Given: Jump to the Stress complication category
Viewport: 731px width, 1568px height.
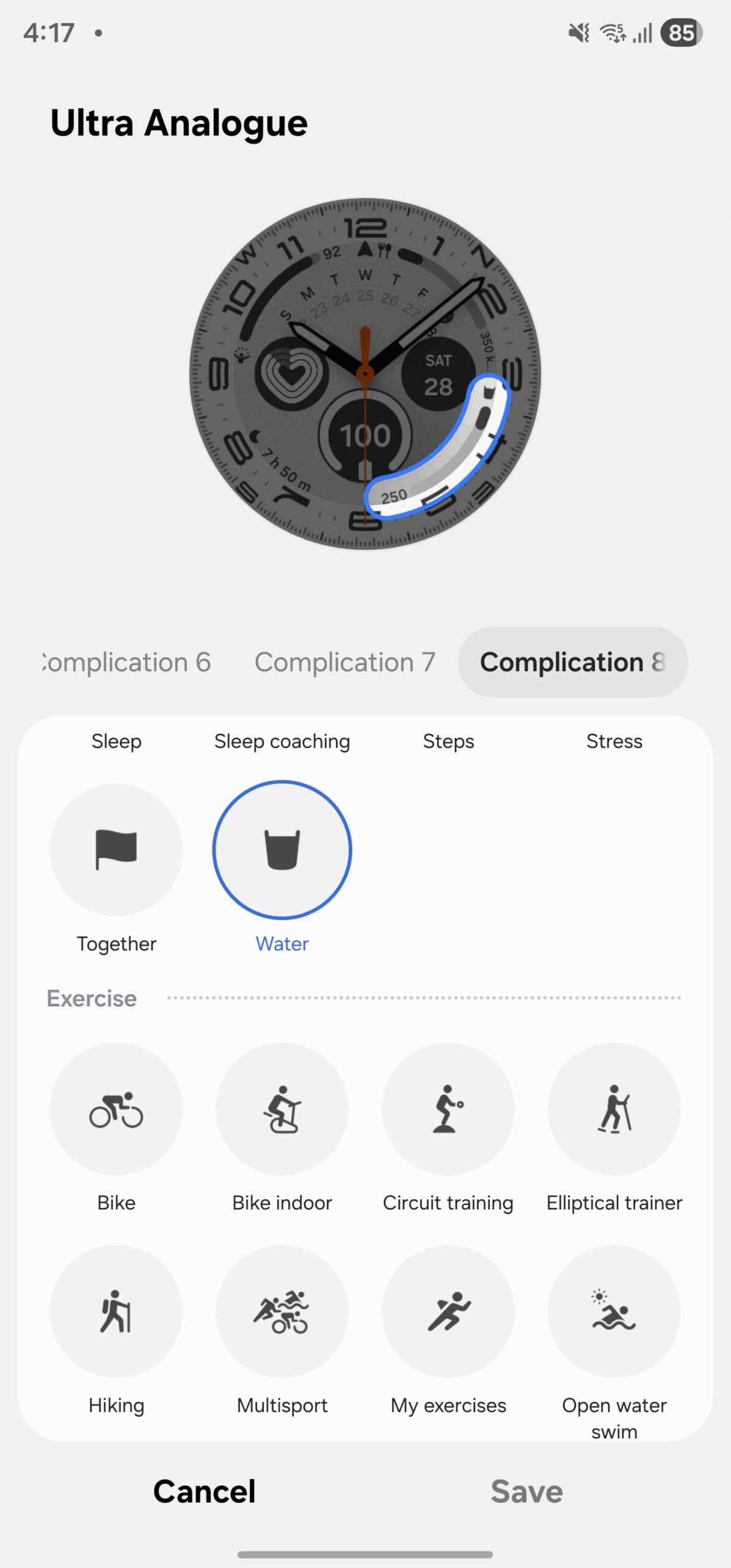Looking at the screenshot, I should pyautogui.click(x=615, y=741).
